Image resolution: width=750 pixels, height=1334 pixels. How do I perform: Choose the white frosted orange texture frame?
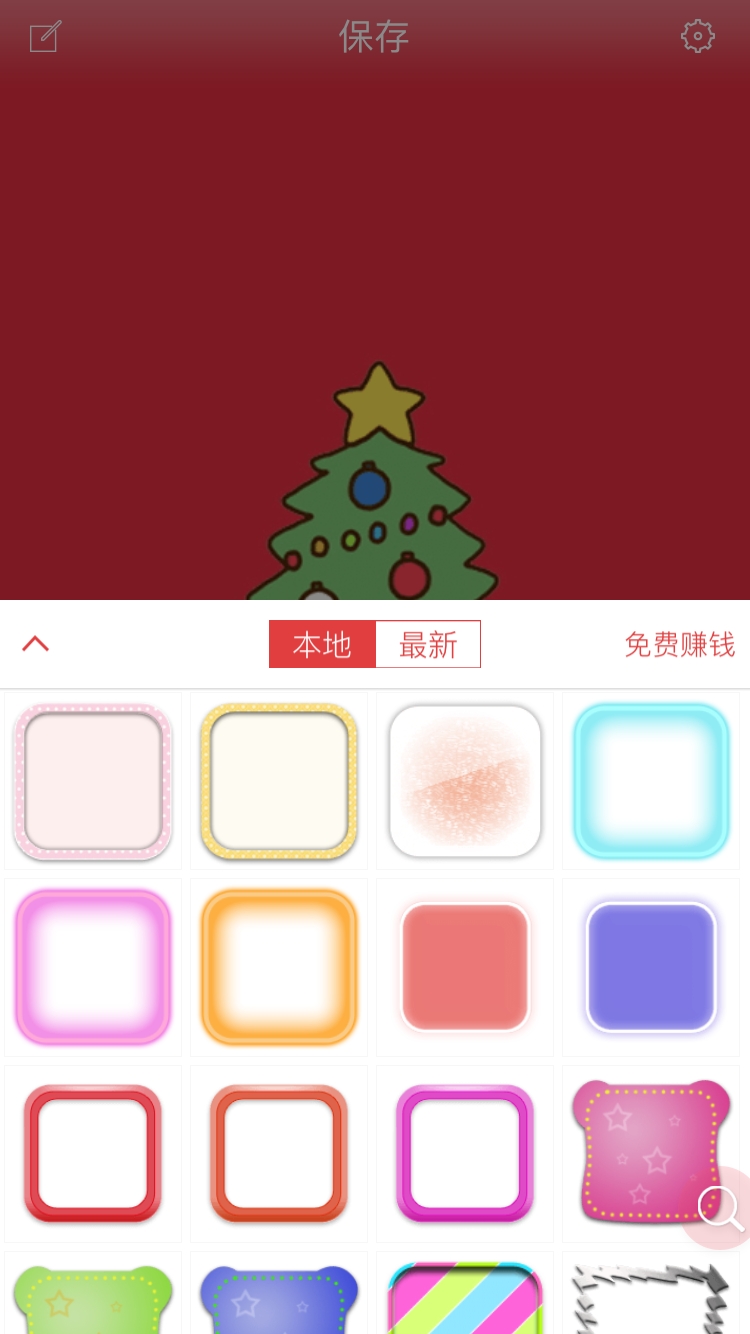(465, 781)
